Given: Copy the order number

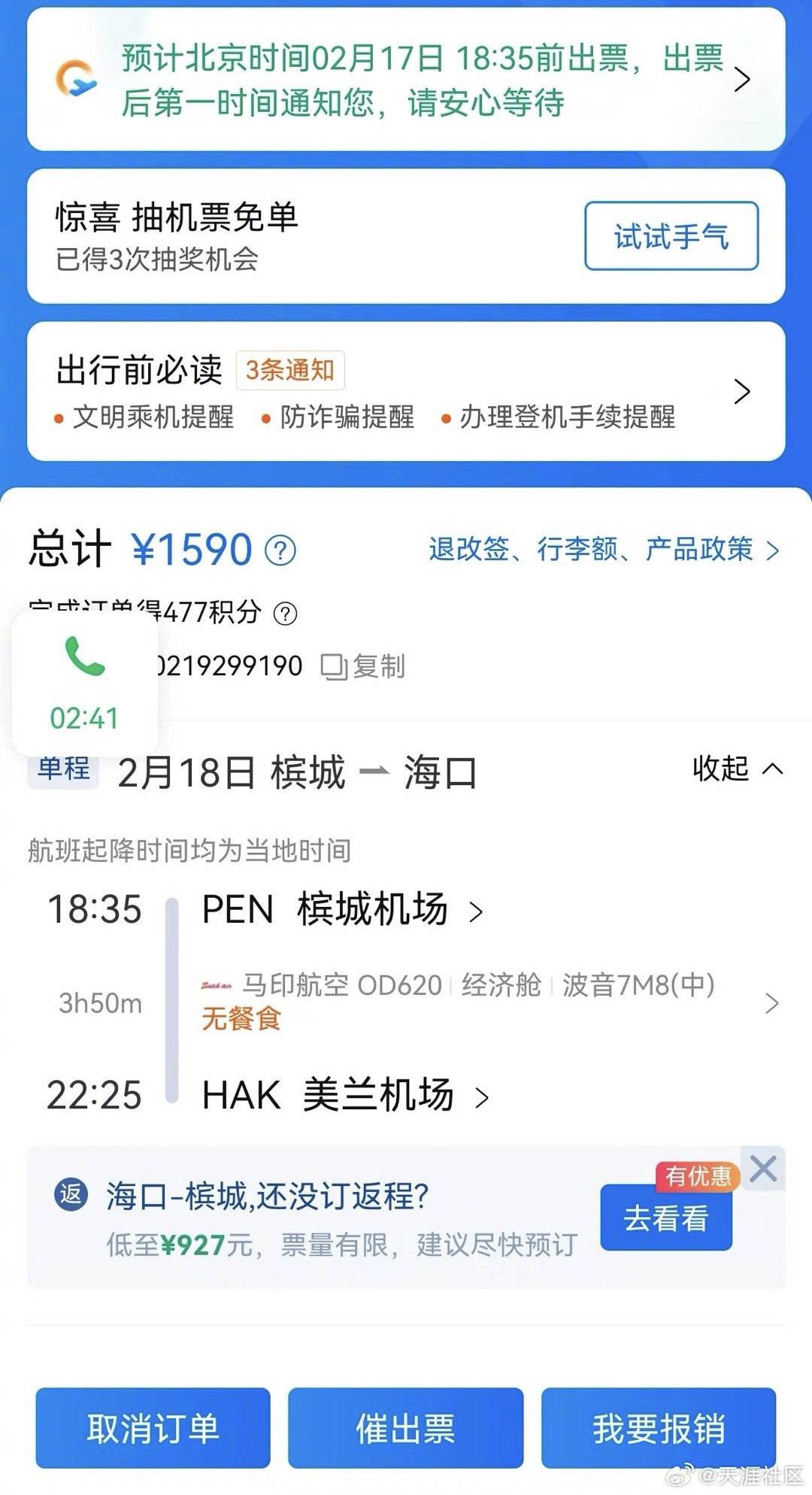Looking at the screenshot, I should (363, 666).
